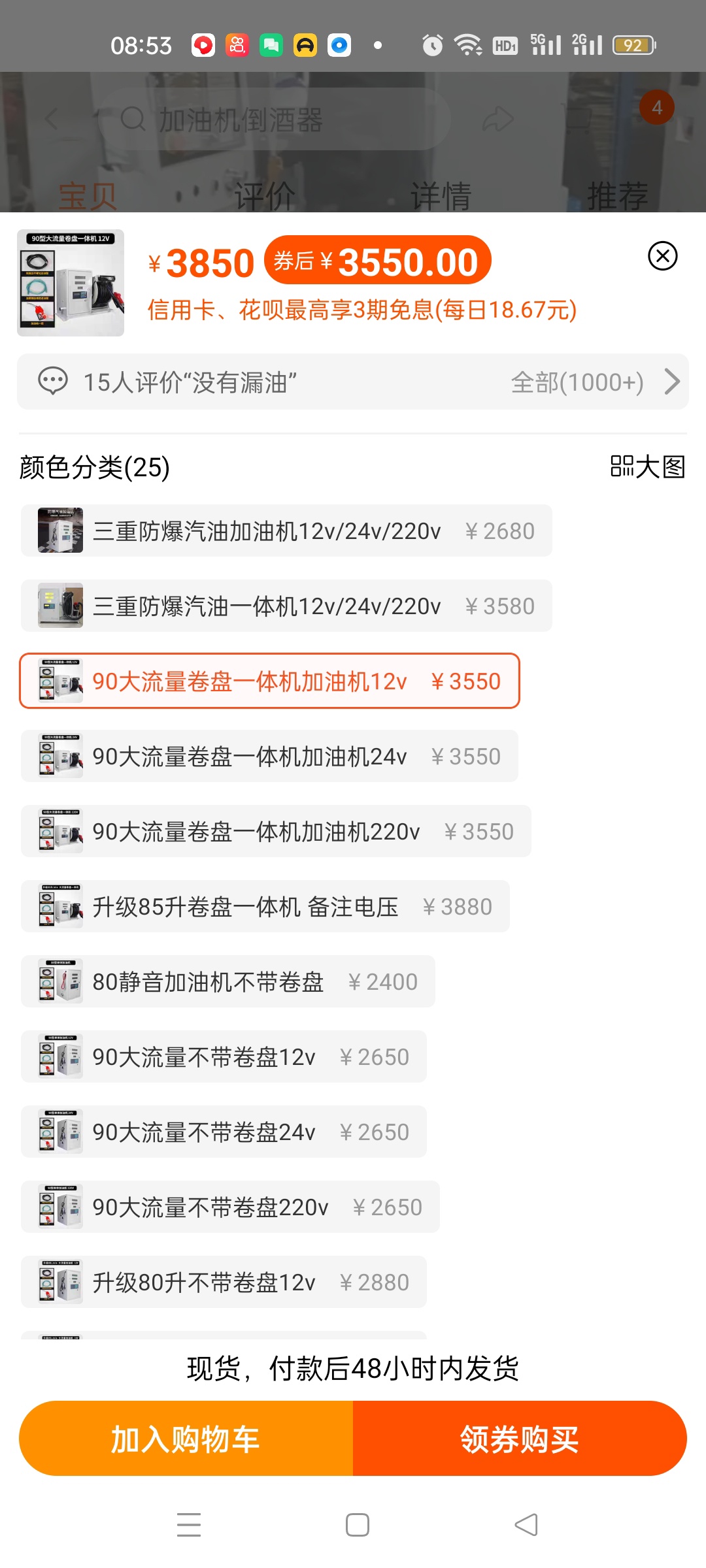Tap 领券购买 to buy with coupon

(520, 1439)
